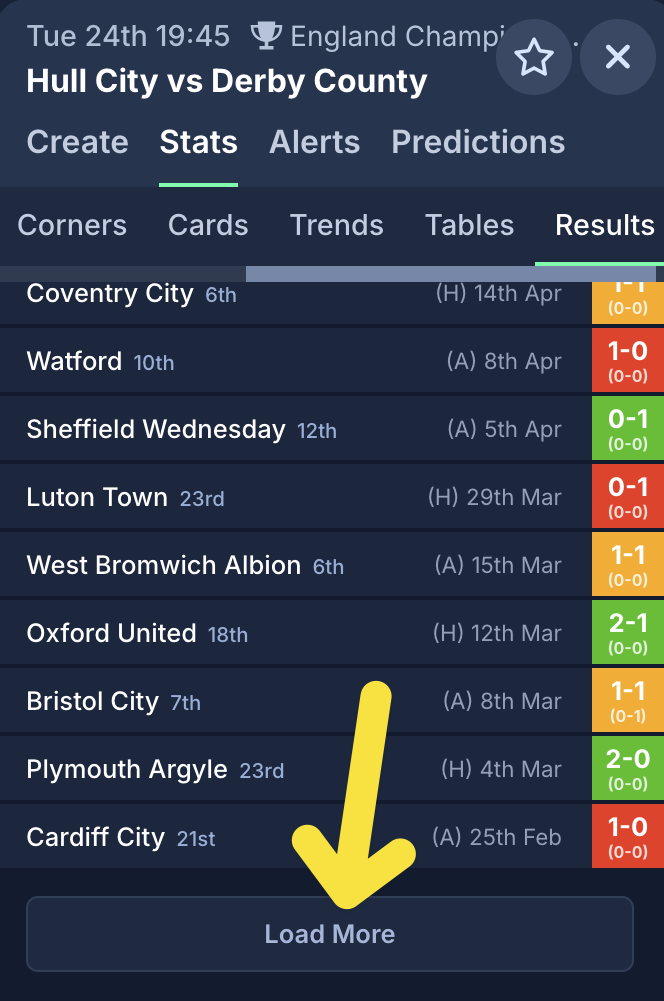Open the Oxford United match result
The height and width of the screenshot is (1001, 664).
click(300, 633)
